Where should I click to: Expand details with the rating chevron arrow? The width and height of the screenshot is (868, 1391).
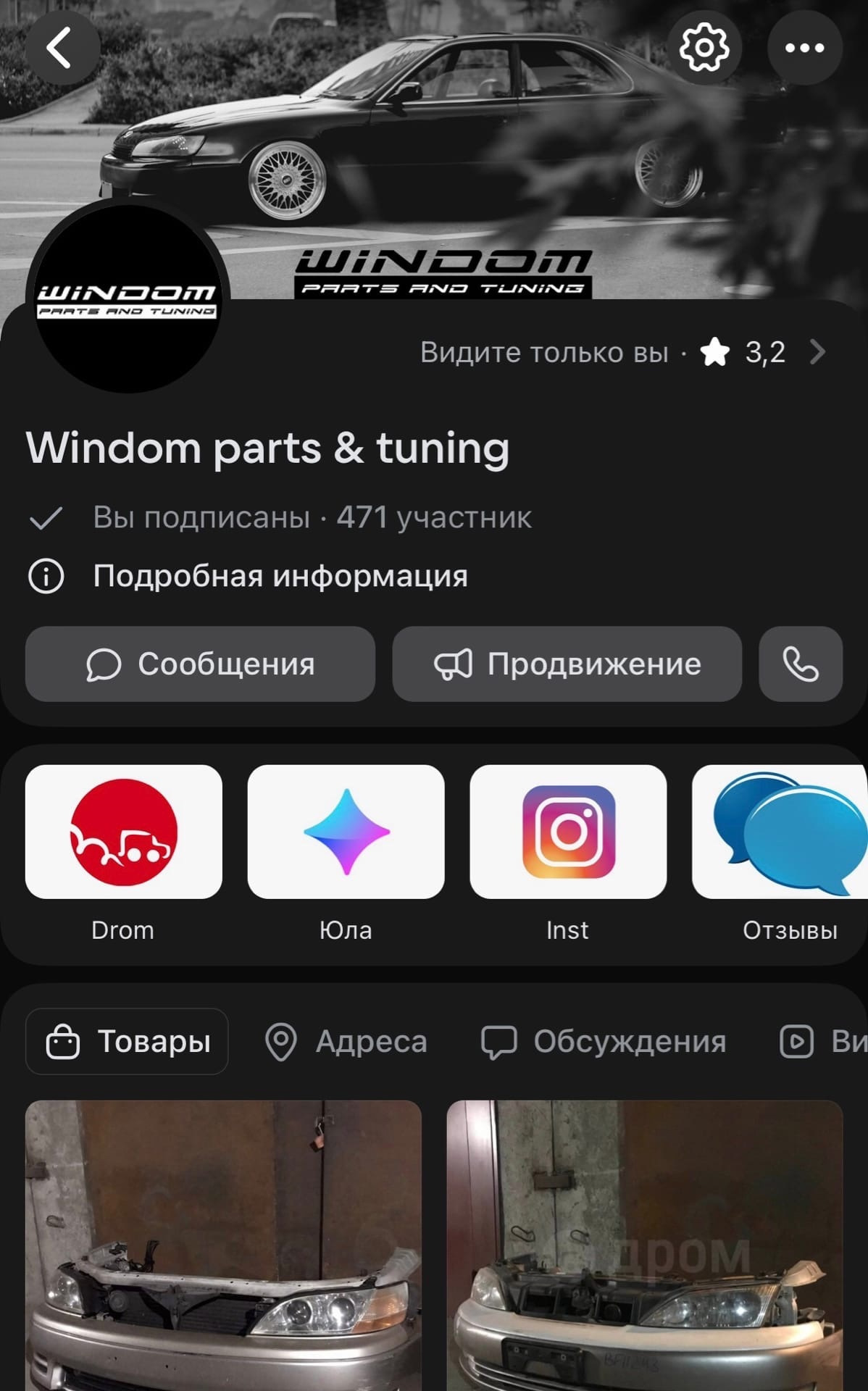pos(819,353)
